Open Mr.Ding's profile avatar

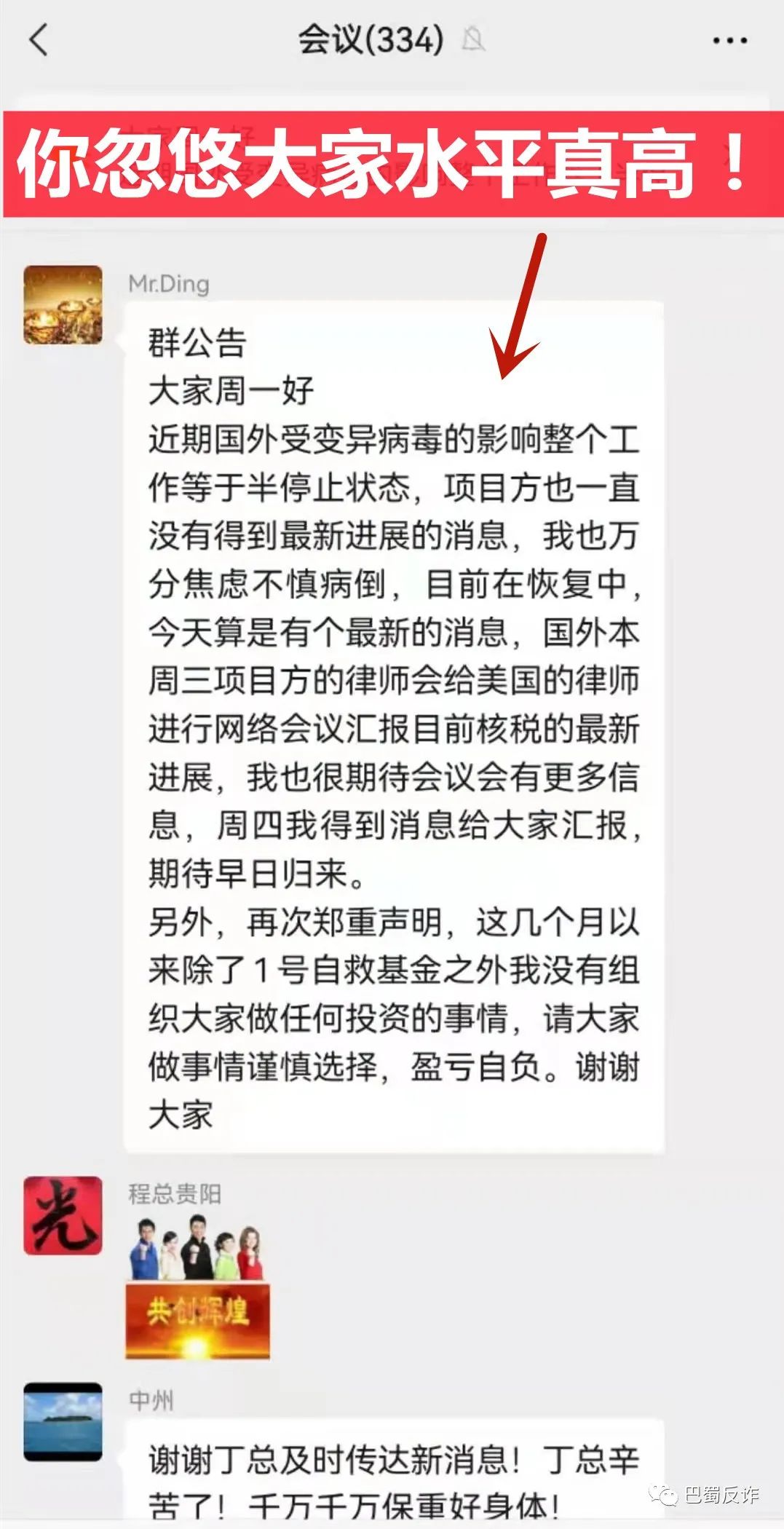pos(63,304)
